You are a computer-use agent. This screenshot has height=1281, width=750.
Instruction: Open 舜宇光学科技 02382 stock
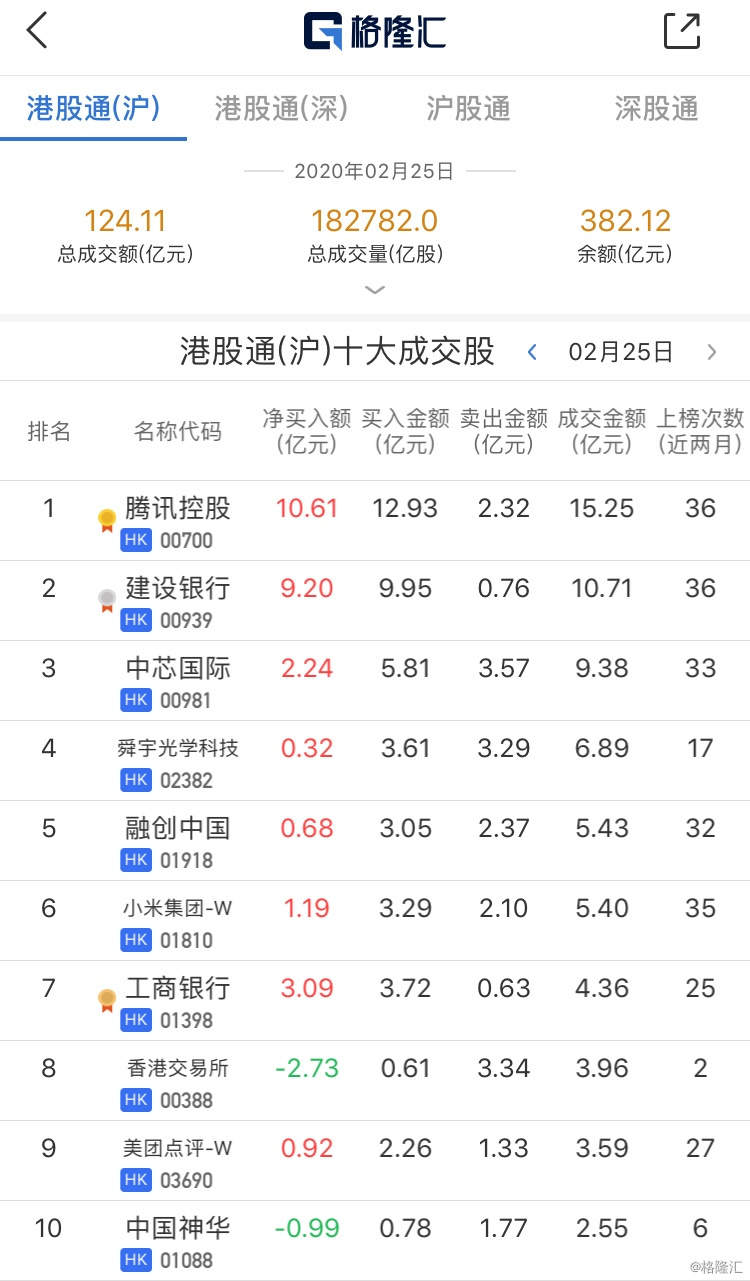(x=375, y=761)
